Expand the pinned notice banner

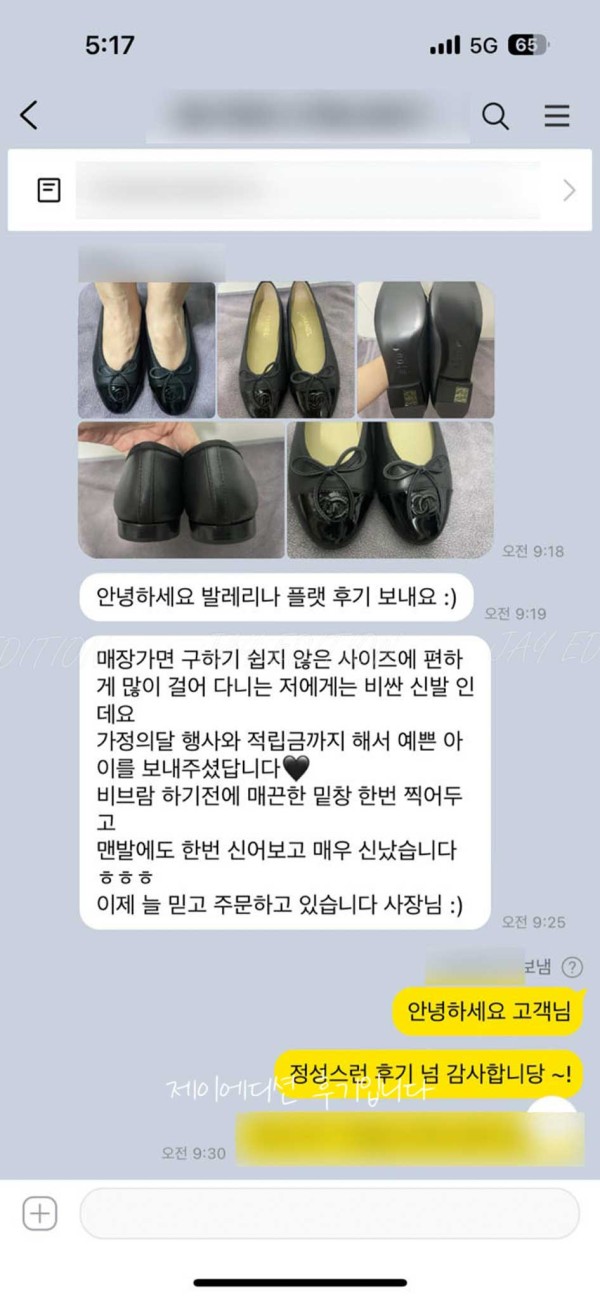pyautogui.click(x=569, y=190)
